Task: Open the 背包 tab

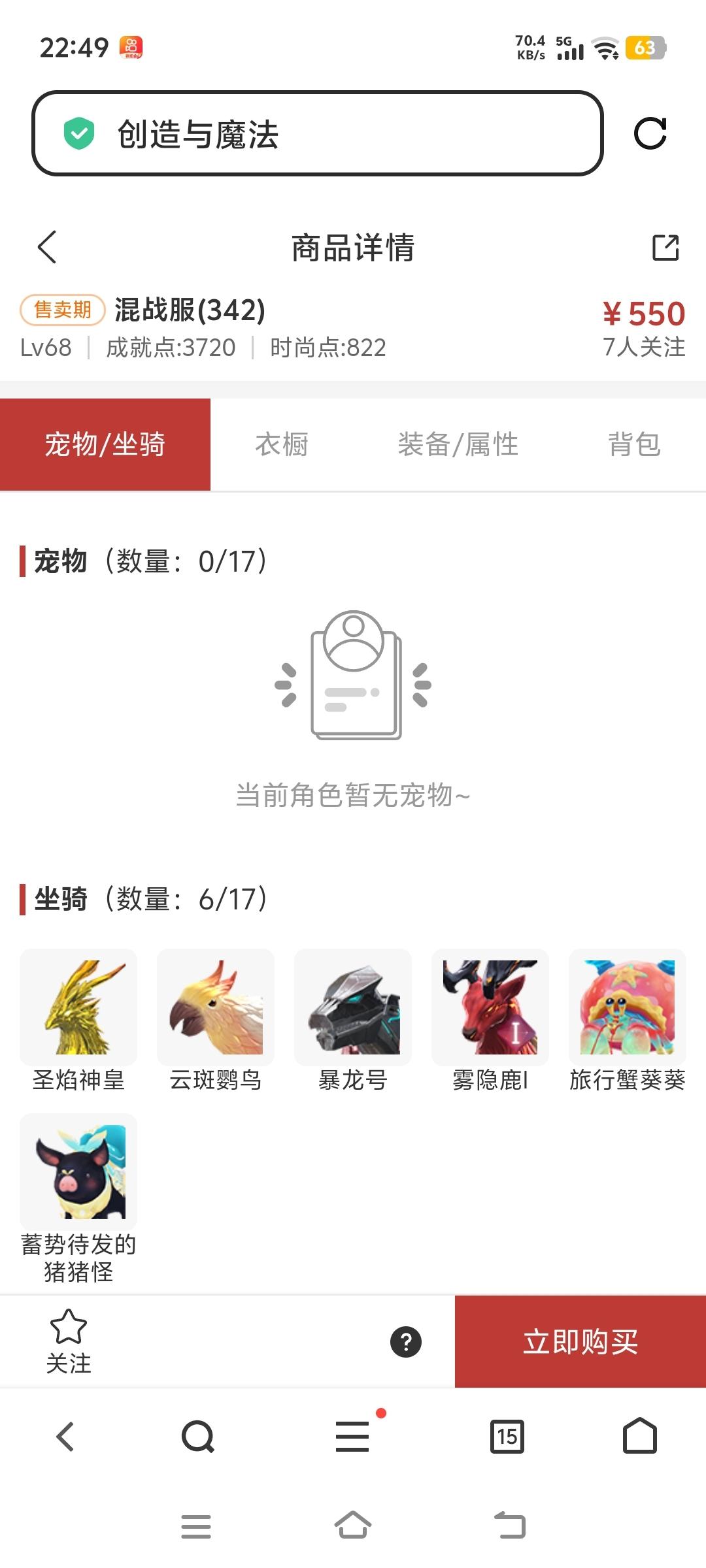Action: pyautogui.click(x=634, y=443)
